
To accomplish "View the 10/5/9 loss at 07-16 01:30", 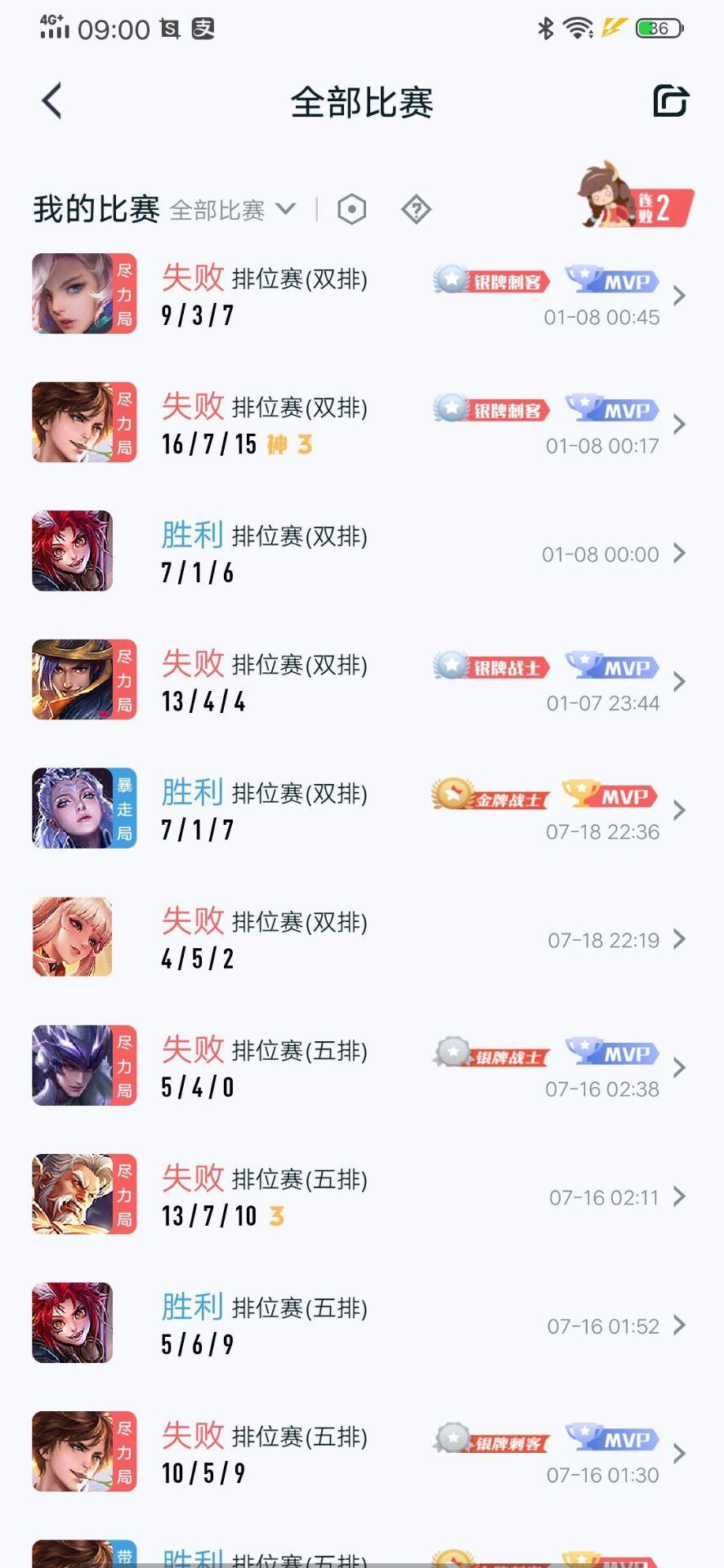I will click(362, 1452).
